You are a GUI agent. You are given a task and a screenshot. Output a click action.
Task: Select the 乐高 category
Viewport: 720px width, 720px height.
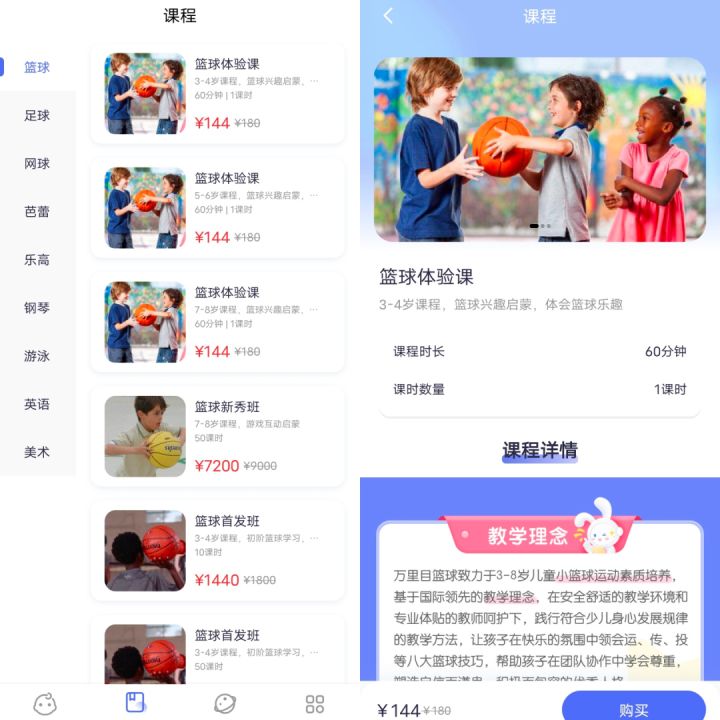37,260
